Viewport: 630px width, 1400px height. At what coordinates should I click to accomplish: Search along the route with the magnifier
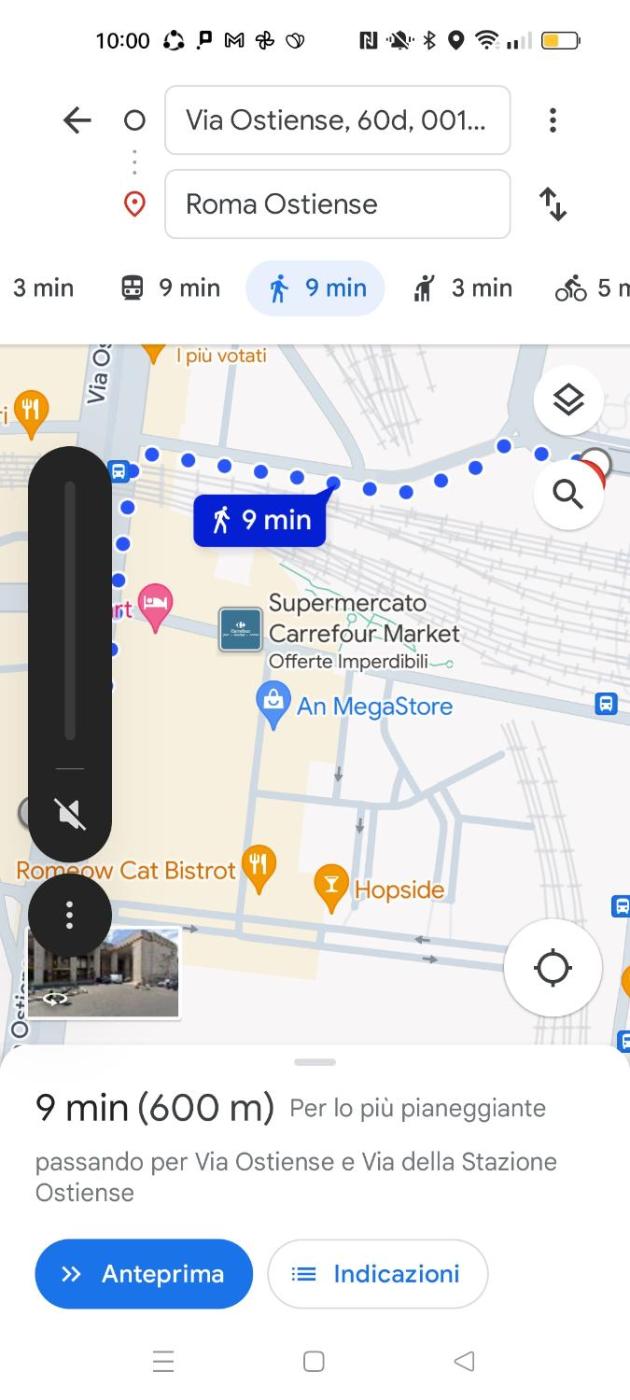pyautogui.click(x=568, y=493)
